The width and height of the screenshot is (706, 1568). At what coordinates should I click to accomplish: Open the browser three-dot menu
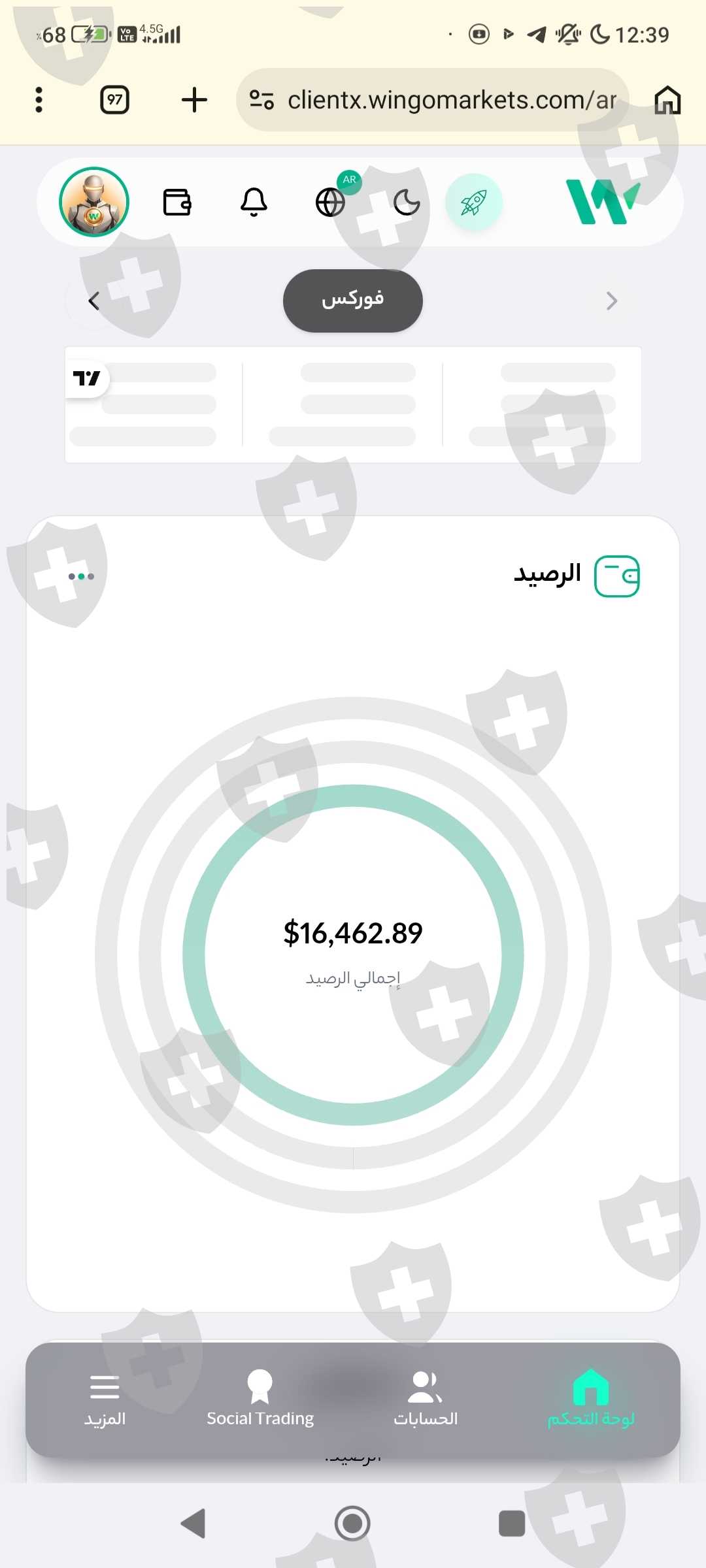point(39,100)
